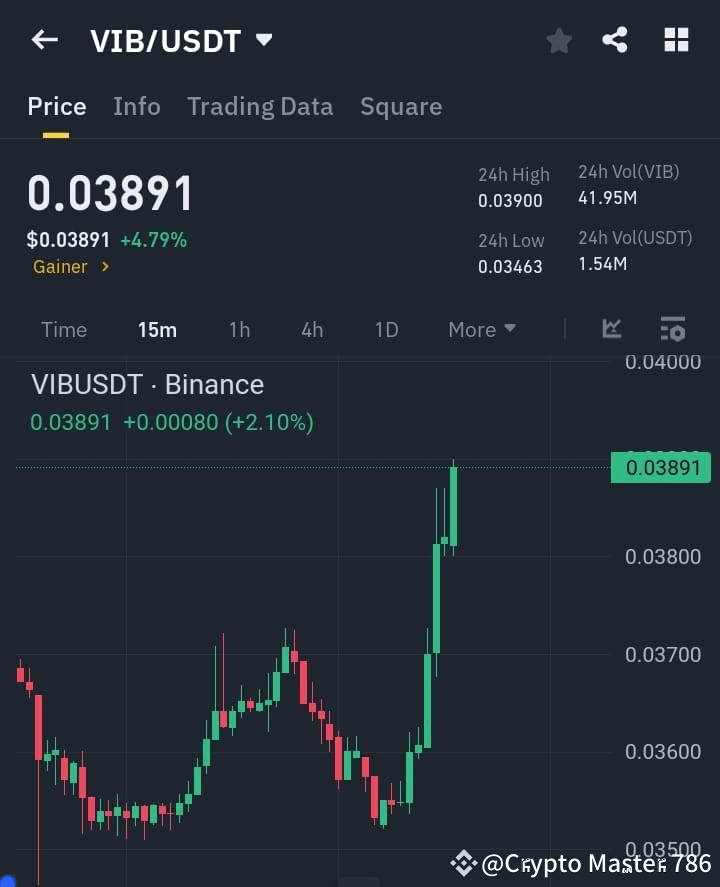Enable the 1D interval
Screen dimensions: 720x887
[x=386, y=328]
